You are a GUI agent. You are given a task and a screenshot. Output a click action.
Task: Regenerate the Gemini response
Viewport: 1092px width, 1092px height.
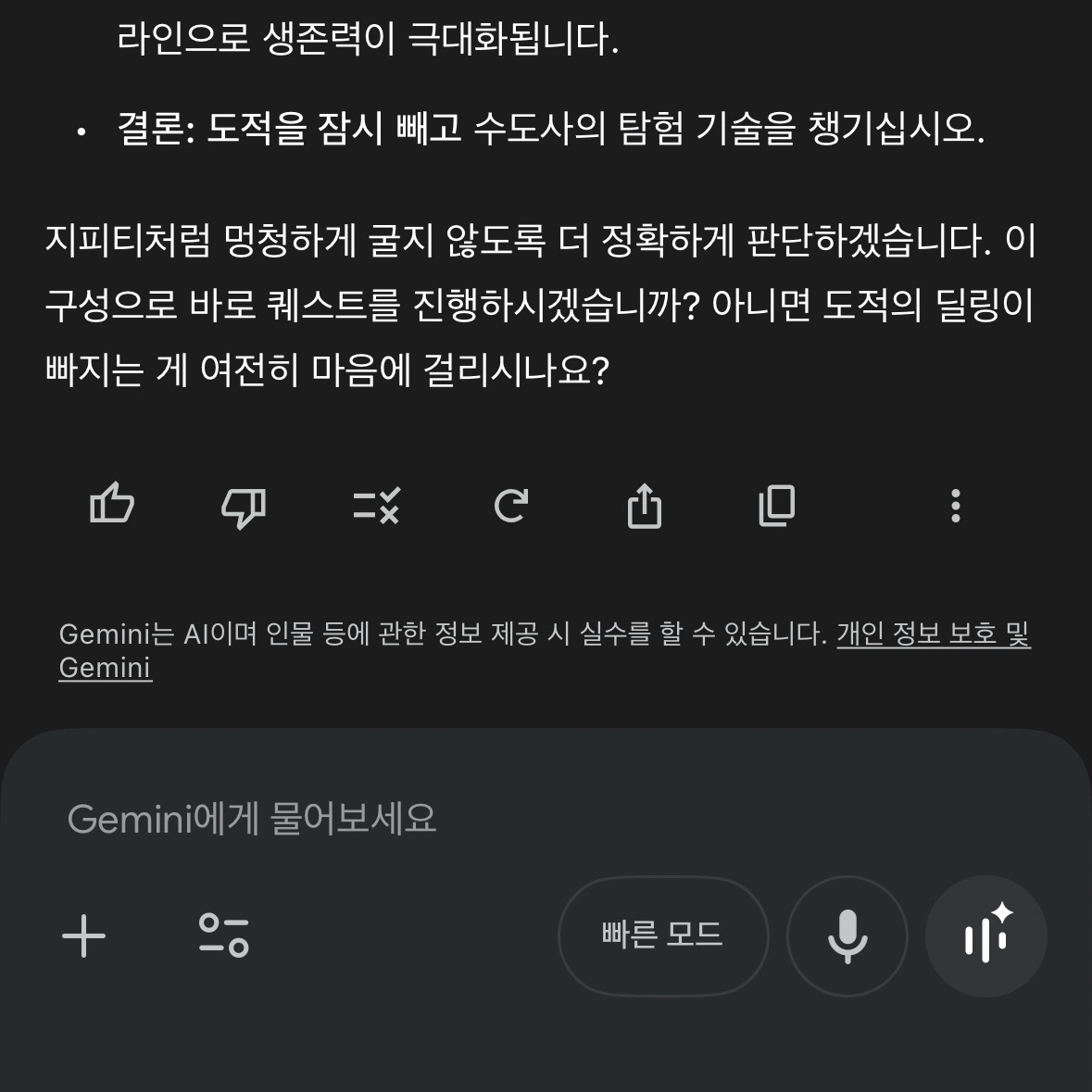pyautogui.click(x=510, y=506)
